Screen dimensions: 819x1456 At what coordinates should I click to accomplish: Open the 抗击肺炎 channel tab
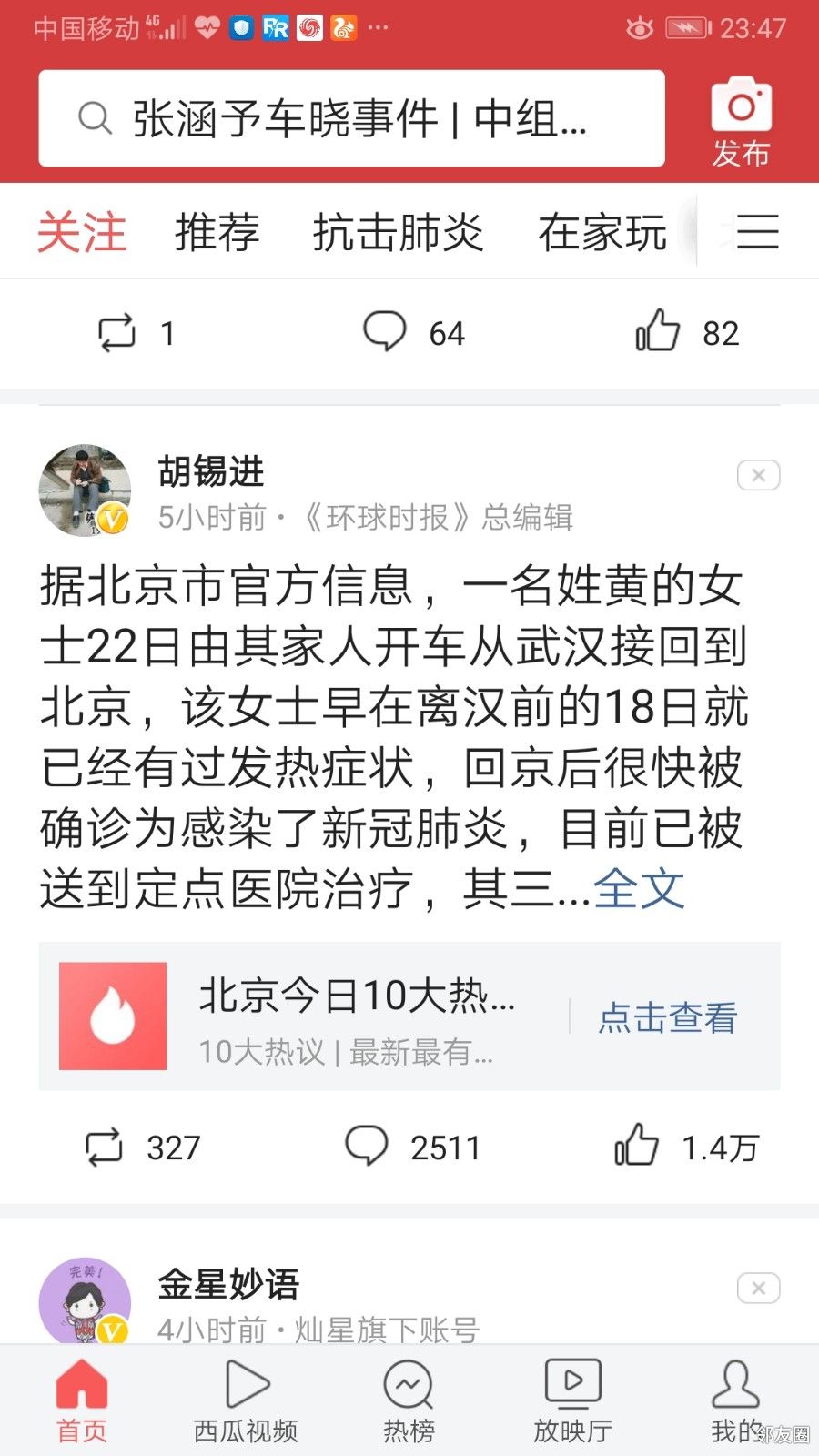click(398, 232)
